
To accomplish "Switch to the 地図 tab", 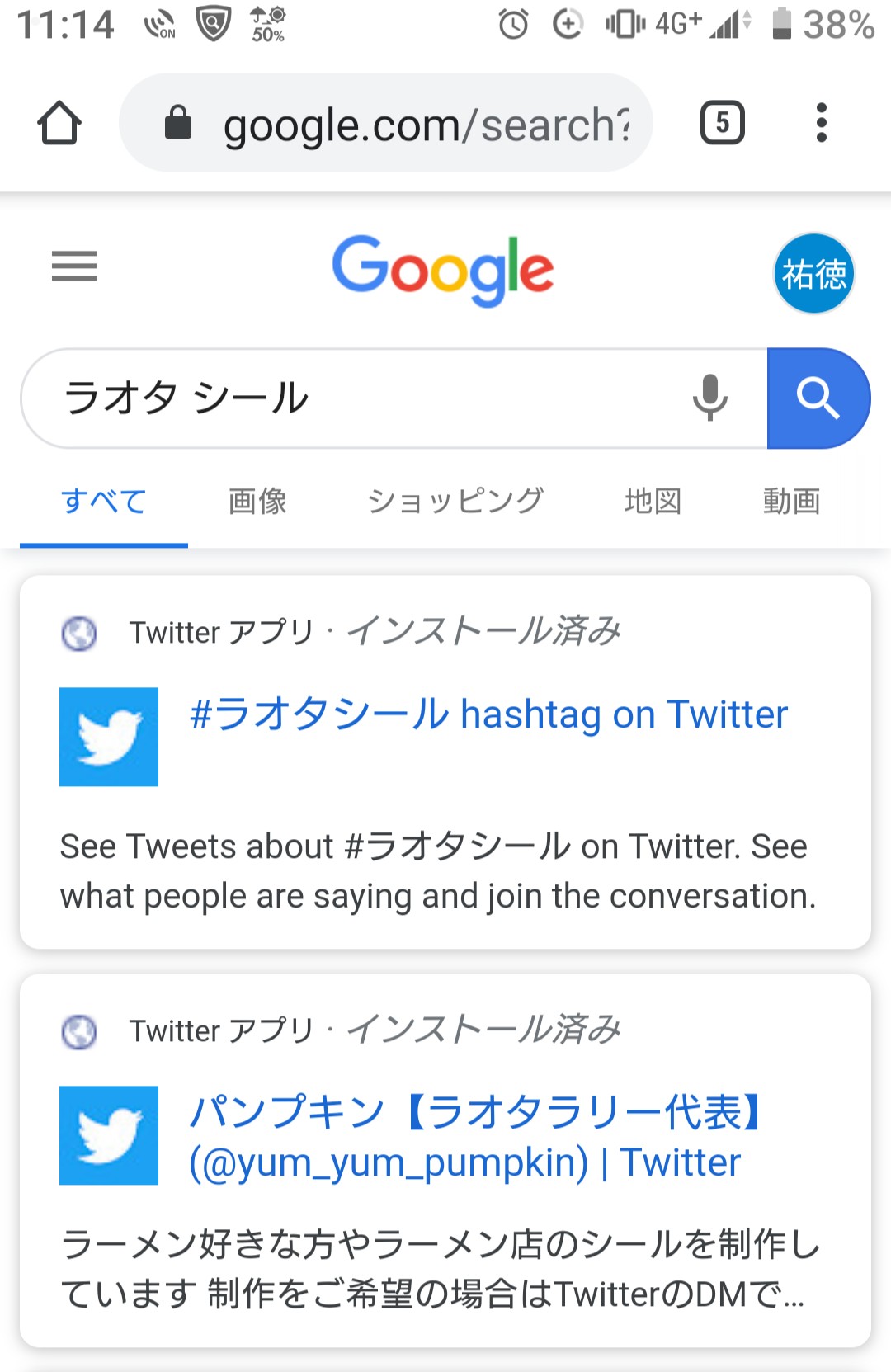I will 653,501.
